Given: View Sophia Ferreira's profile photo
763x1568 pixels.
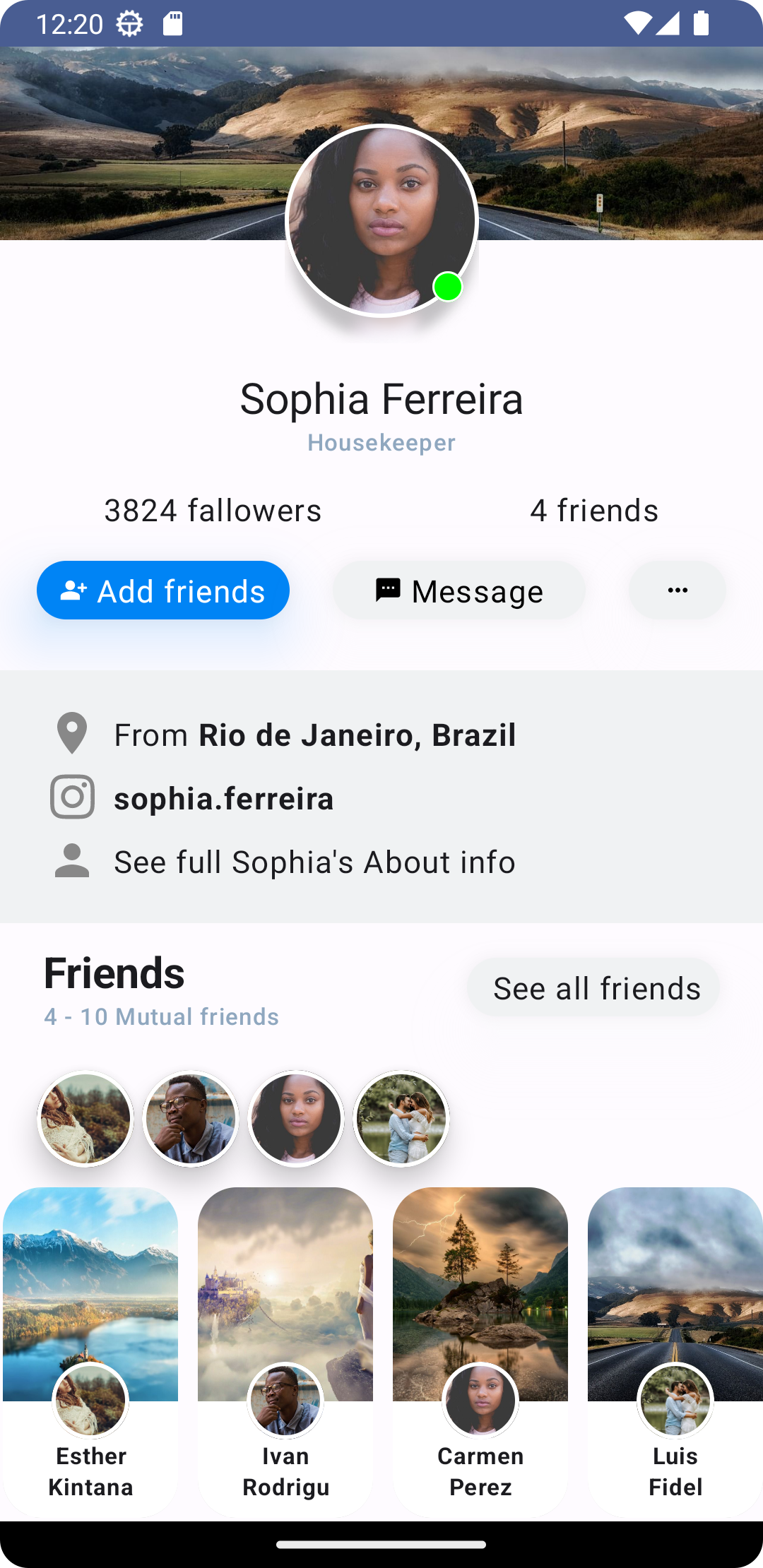Looking at the screenshot, I should 381,220.
